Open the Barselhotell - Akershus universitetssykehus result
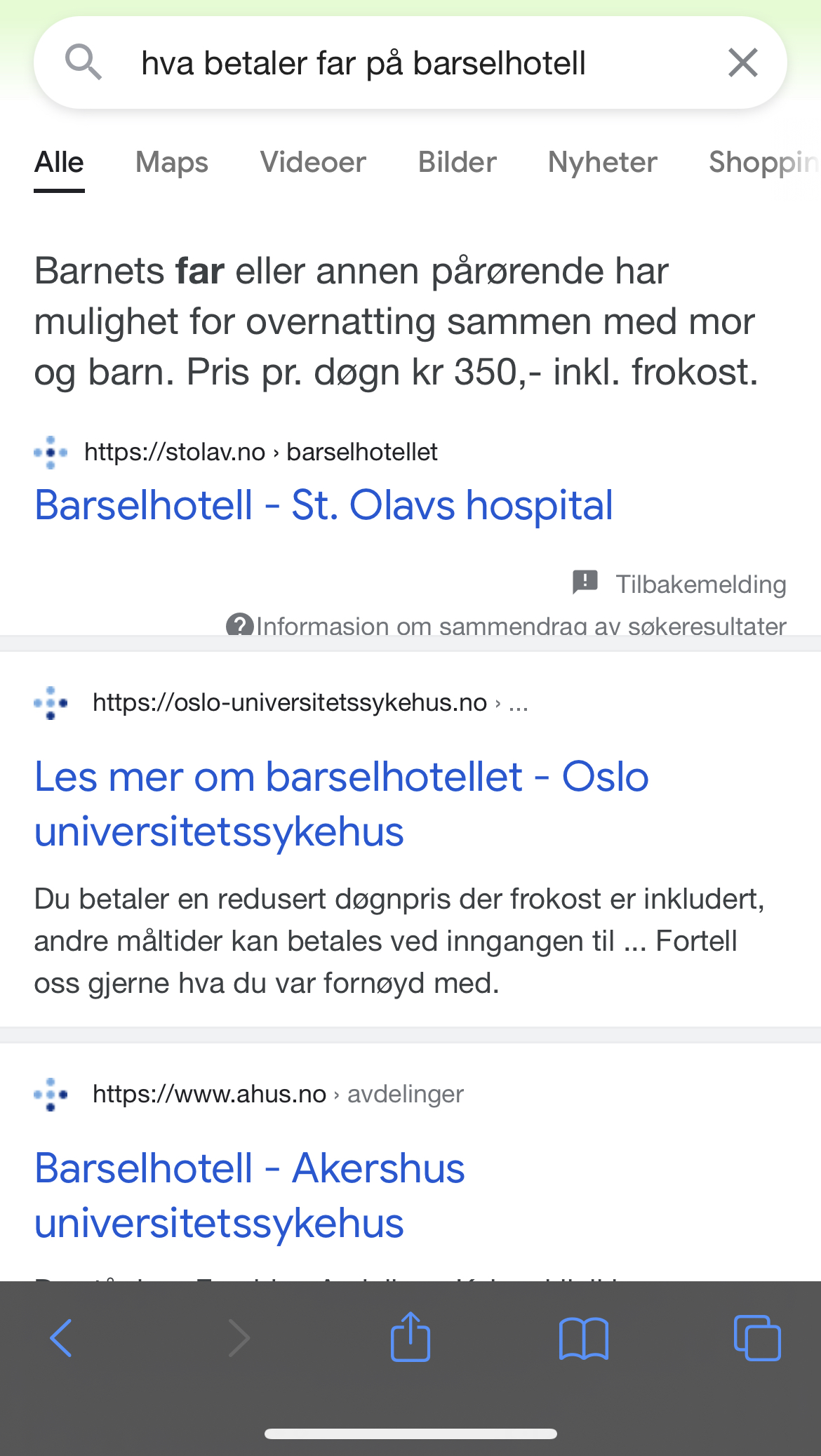Viewport: 821px width, 1456px height. pos(250,1196)
